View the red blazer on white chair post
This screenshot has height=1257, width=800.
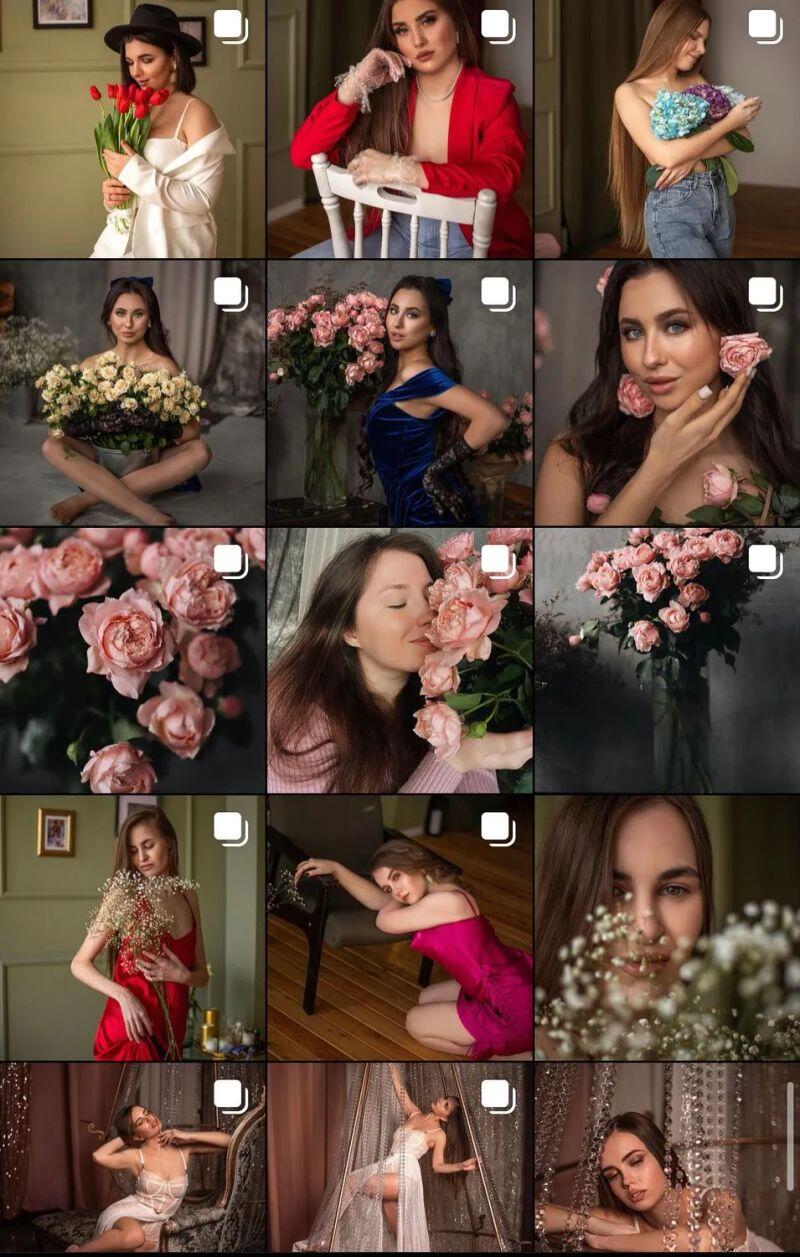(x=400, y=129)
